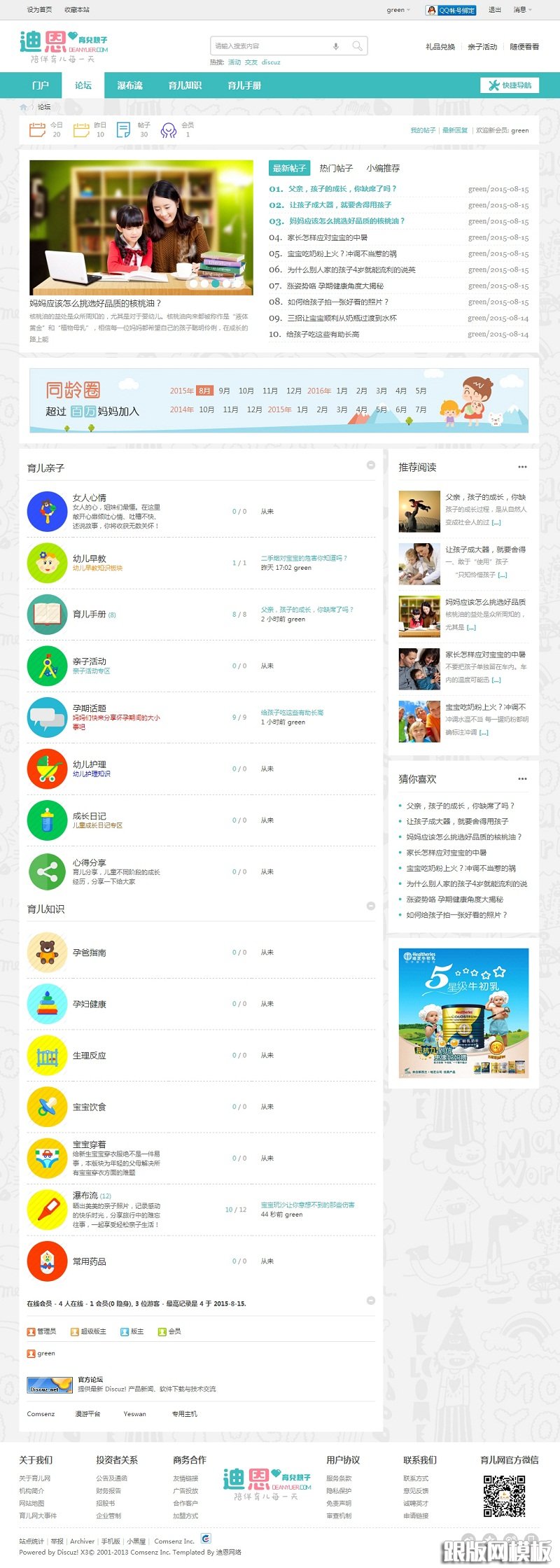Open the 快捷导航 button

click(510, 85)
